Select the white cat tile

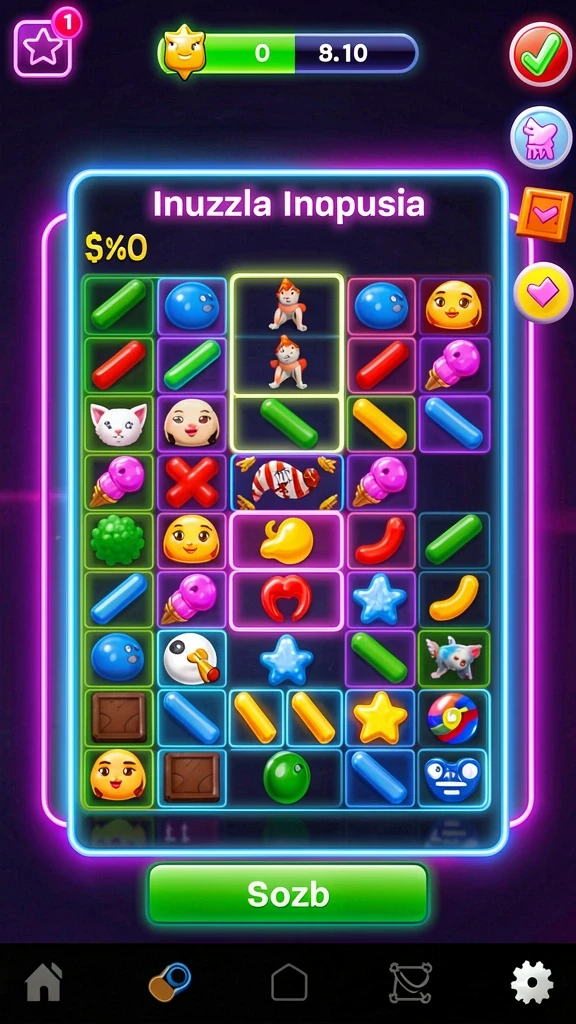point(119,423)
